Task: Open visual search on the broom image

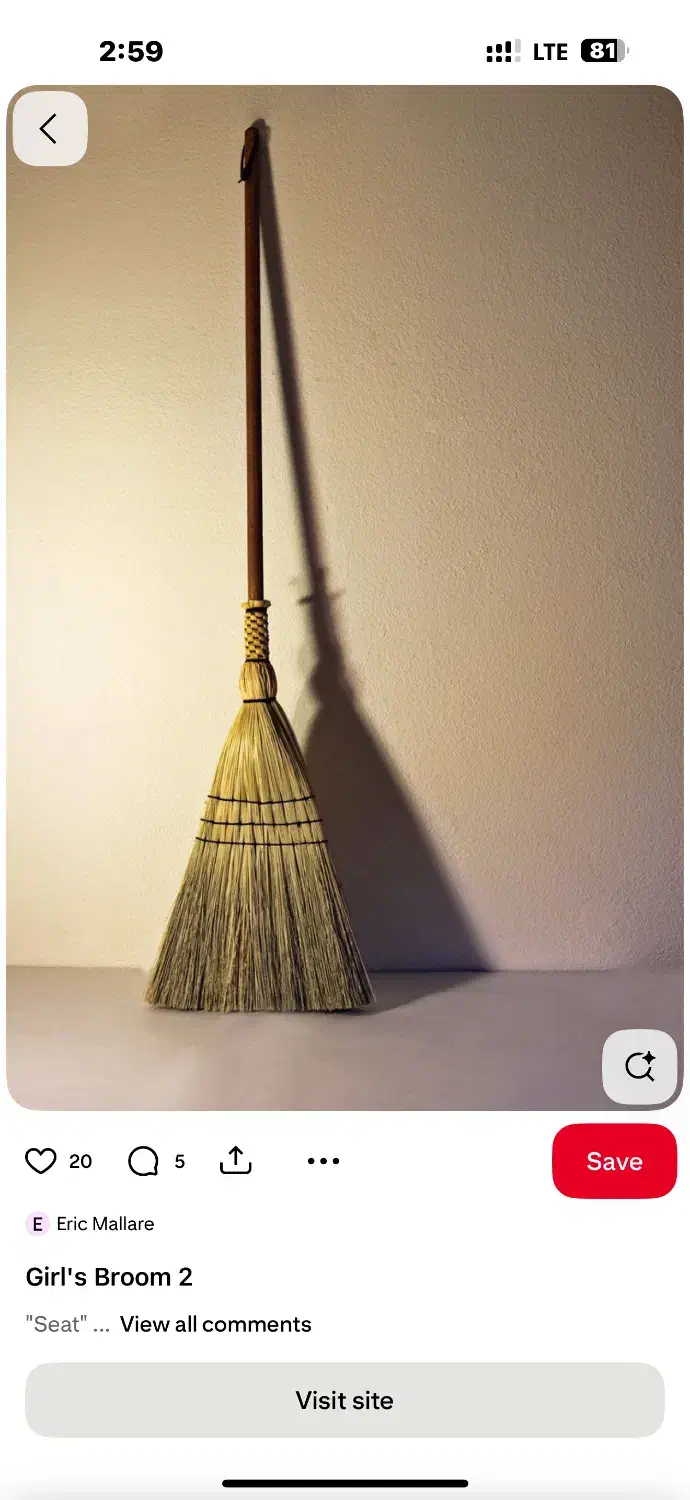Action: click(640, 1066)
